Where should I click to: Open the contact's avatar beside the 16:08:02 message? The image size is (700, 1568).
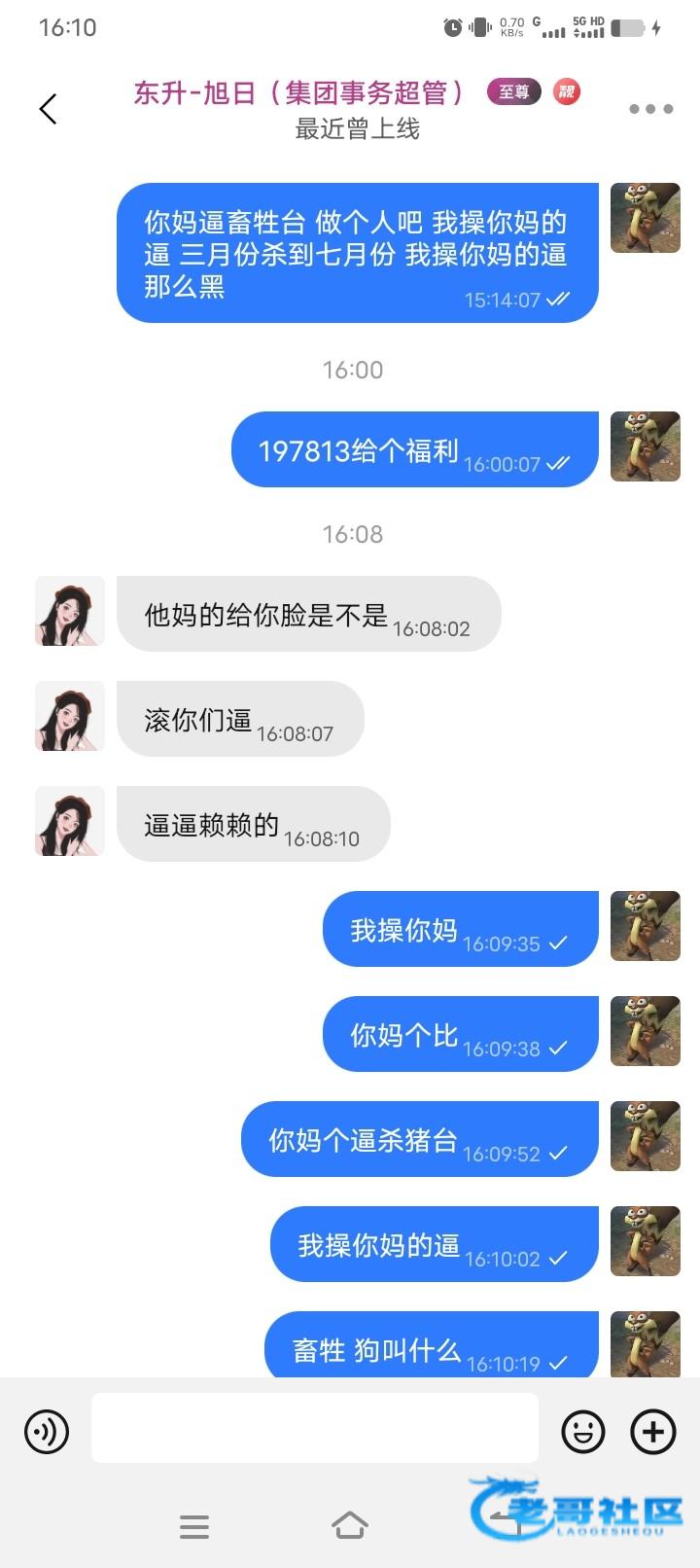click(70, 611)
